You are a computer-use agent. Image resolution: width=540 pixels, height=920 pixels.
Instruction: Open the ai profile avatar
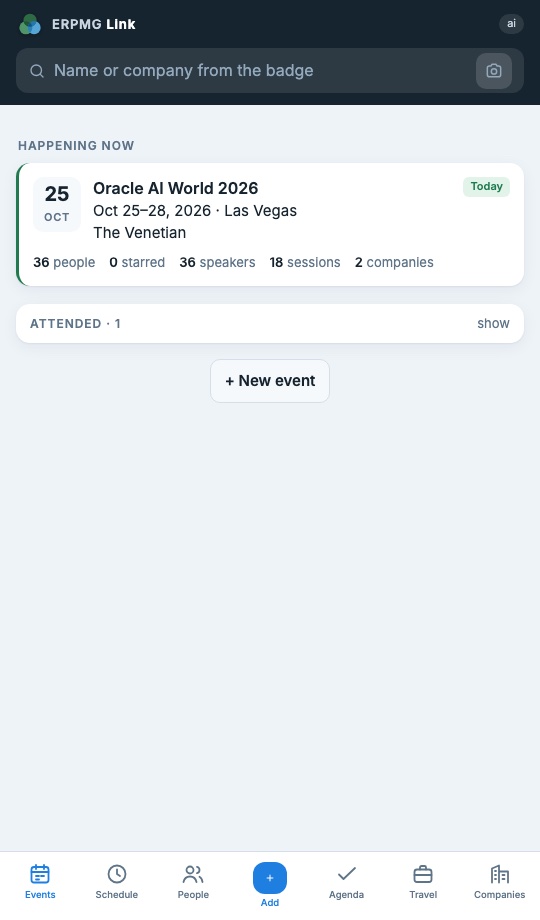click(x=511, y=23)
